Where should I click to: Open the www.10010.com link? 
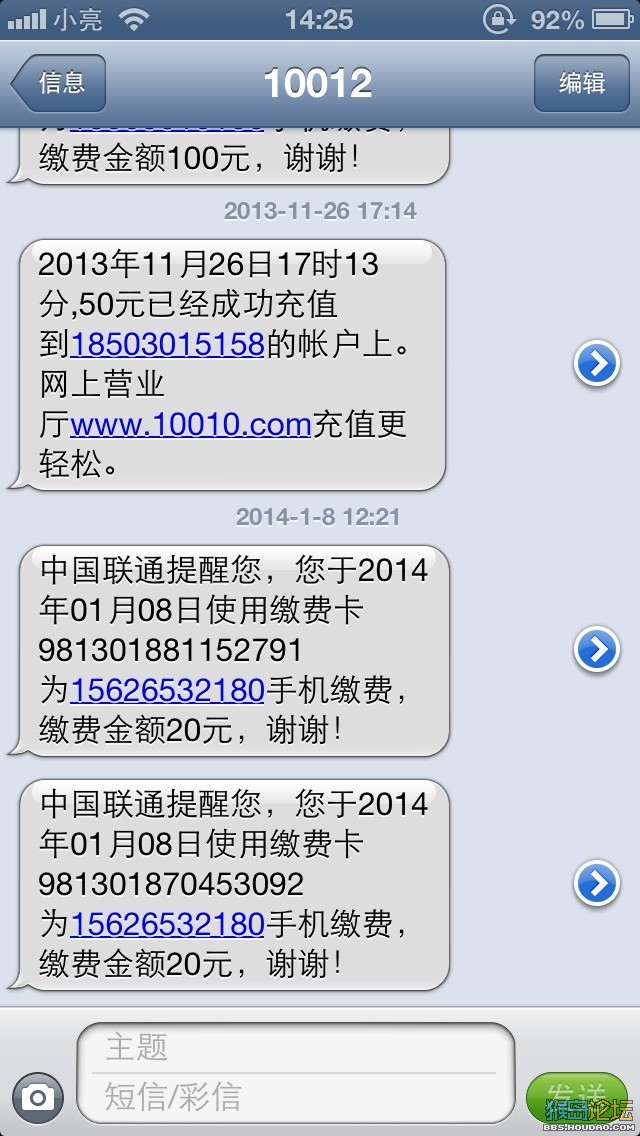(x=191, y=425)
